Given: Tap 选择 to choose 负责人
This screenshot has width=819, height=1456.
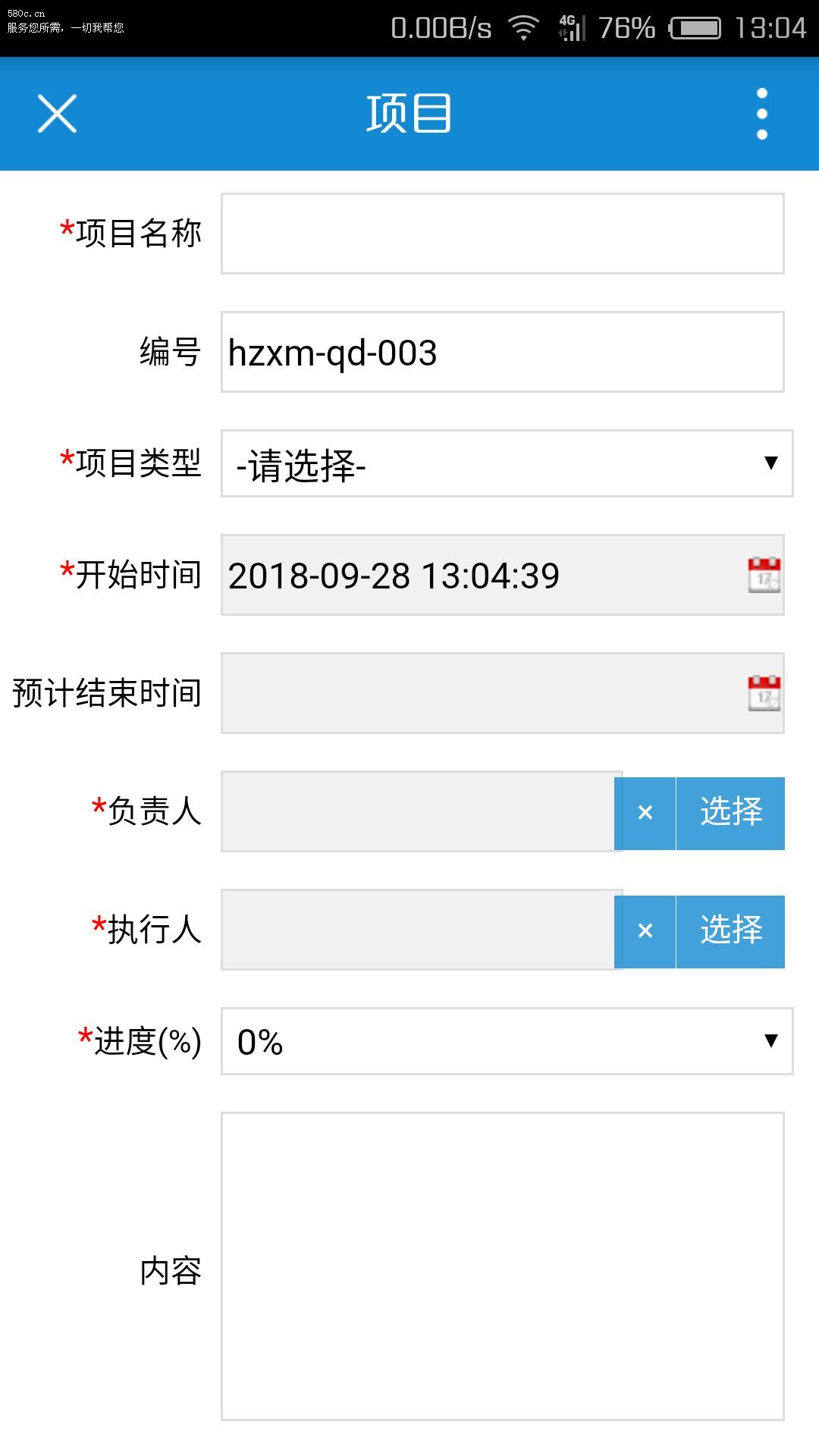Looking at the screenshot, I should (x=730, y=813).
